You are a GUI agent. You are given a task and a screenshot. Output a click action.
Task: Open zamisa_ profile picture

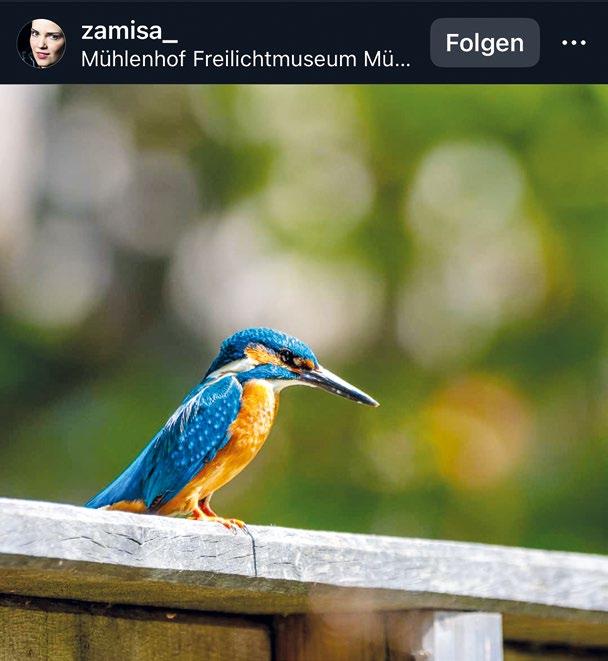(x=41, y=43)
